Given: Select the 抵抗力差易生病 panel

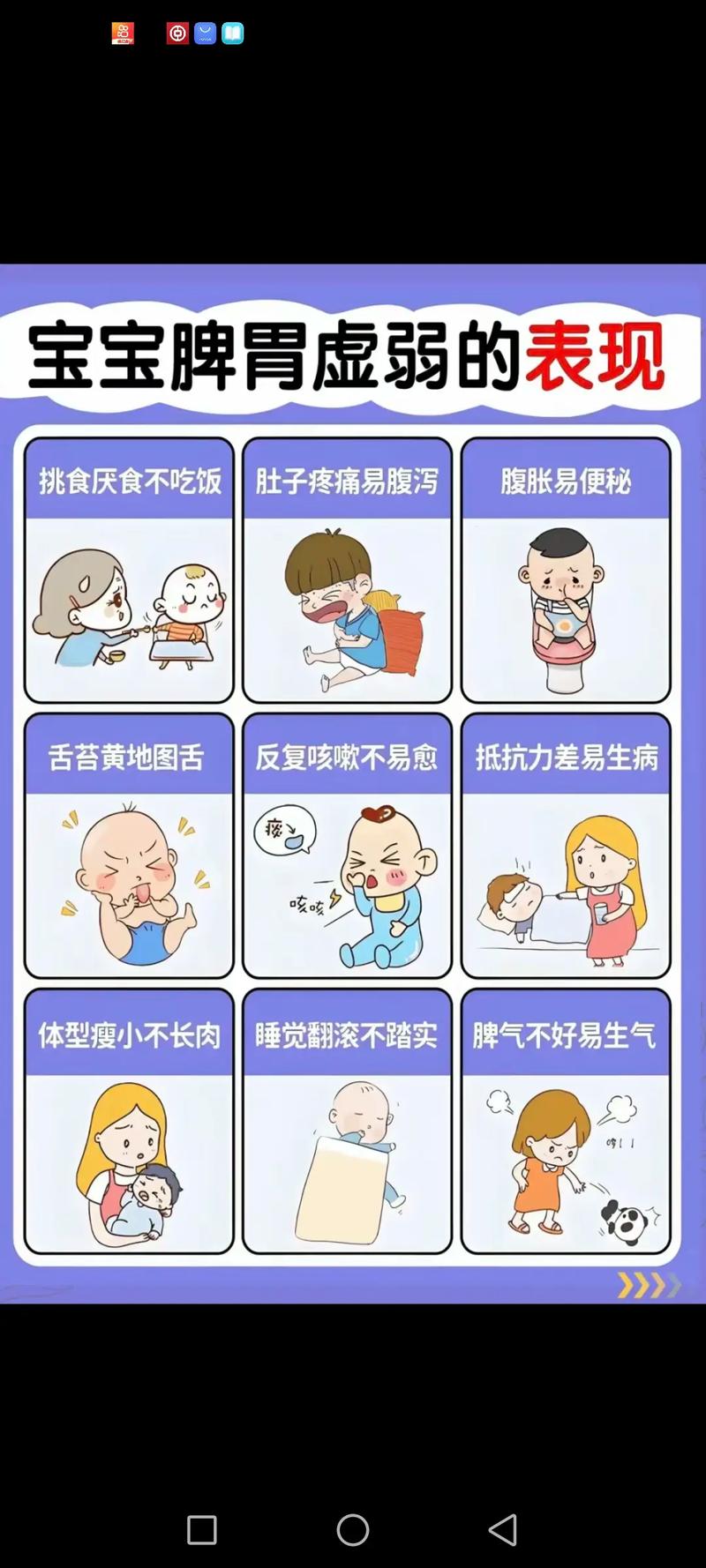Looking at the screenshot, I should (x=565, y=847).
